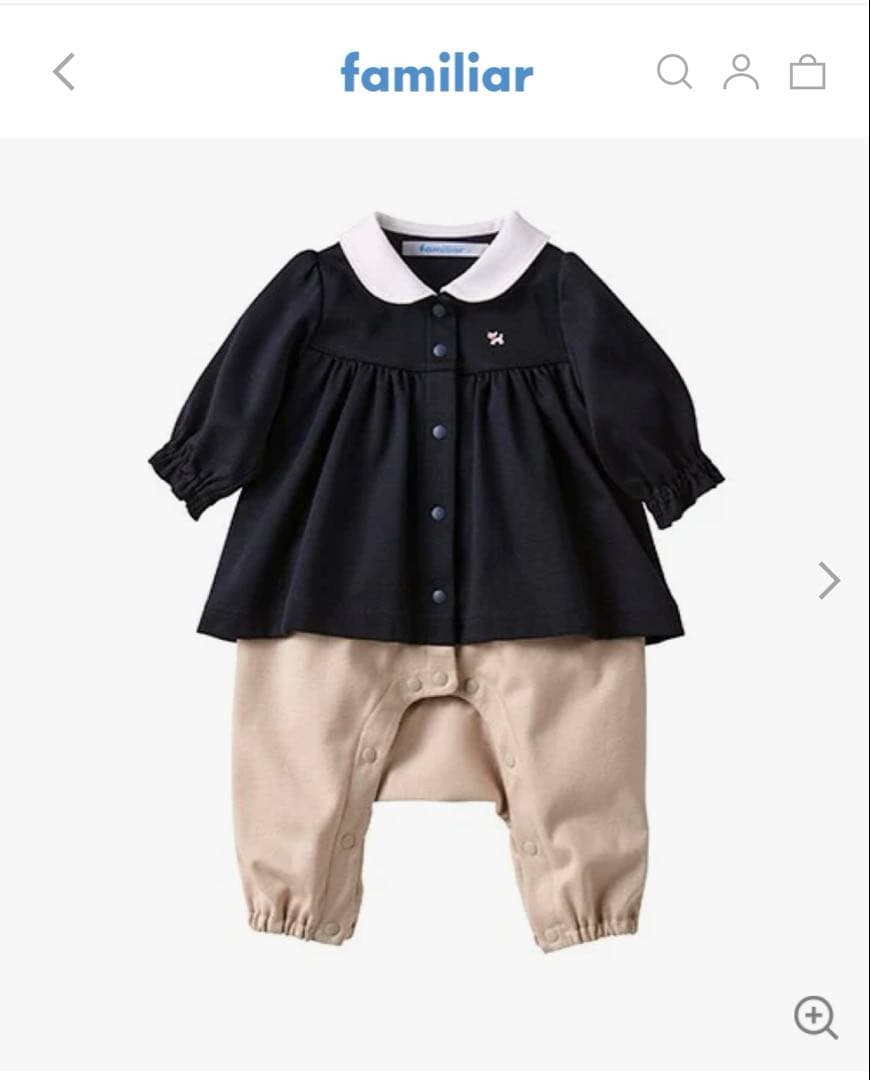Image resolution: width=870 pixels, height=1080 pixels.
Task: Open the familiar brand homepage link
Action: tap(435, 71)
